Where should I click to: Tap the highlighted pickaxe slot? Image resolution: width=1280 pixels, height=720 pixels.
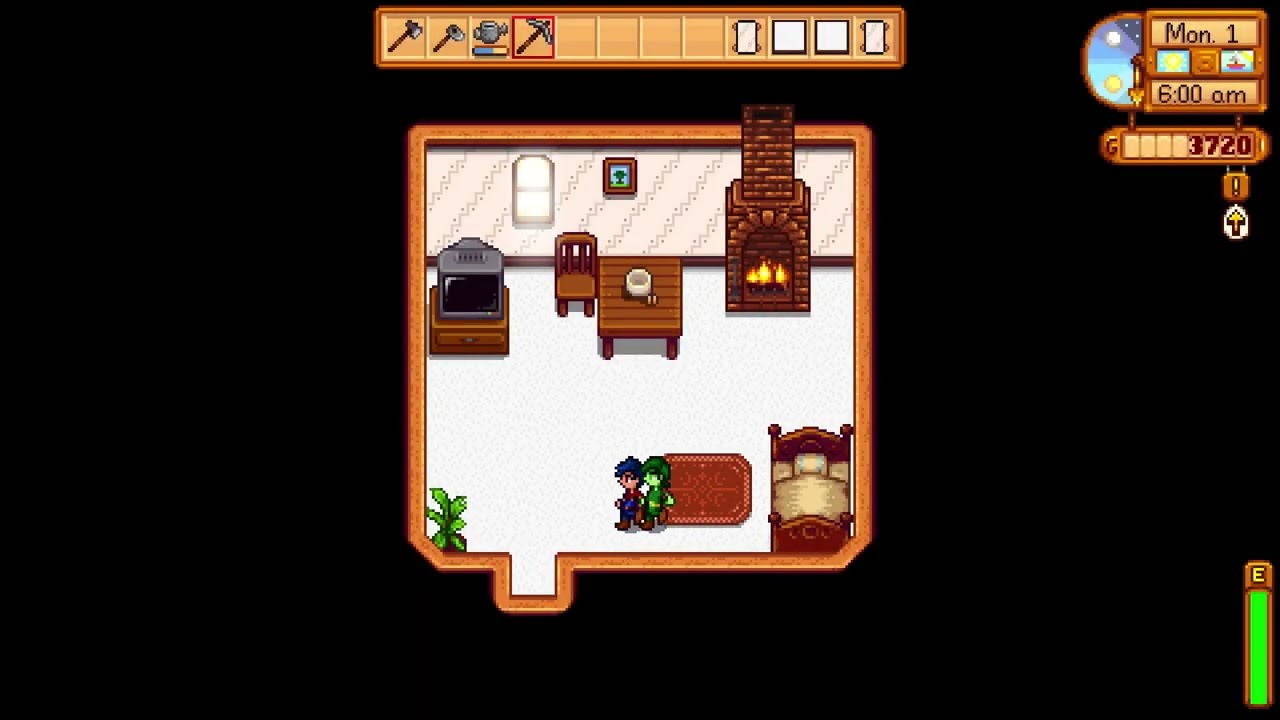pos(533,38)
